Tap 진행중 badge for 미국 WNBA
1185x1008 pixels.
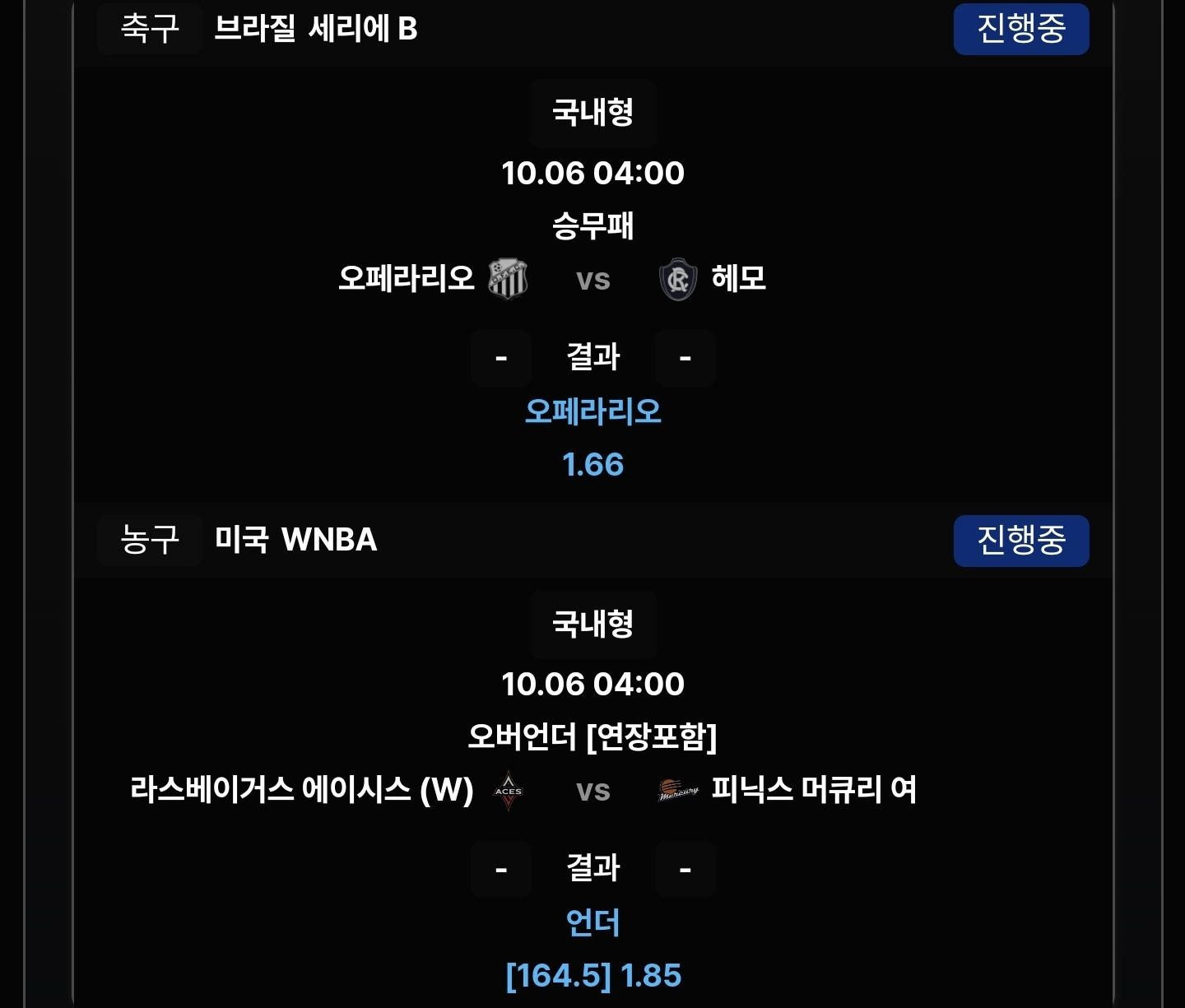pyautogui.click(x=1020, y=541)
